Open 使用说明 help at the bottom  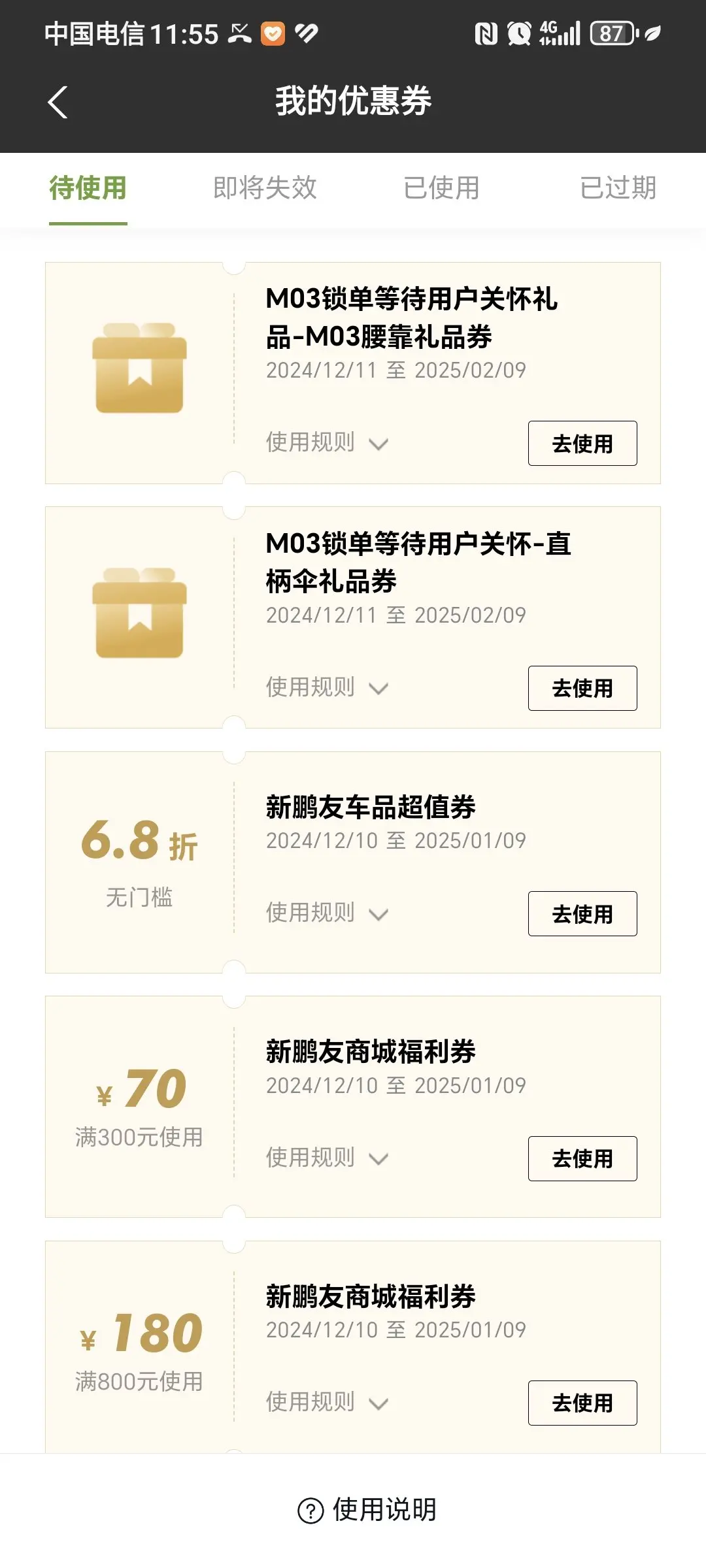coord(367,1510)
